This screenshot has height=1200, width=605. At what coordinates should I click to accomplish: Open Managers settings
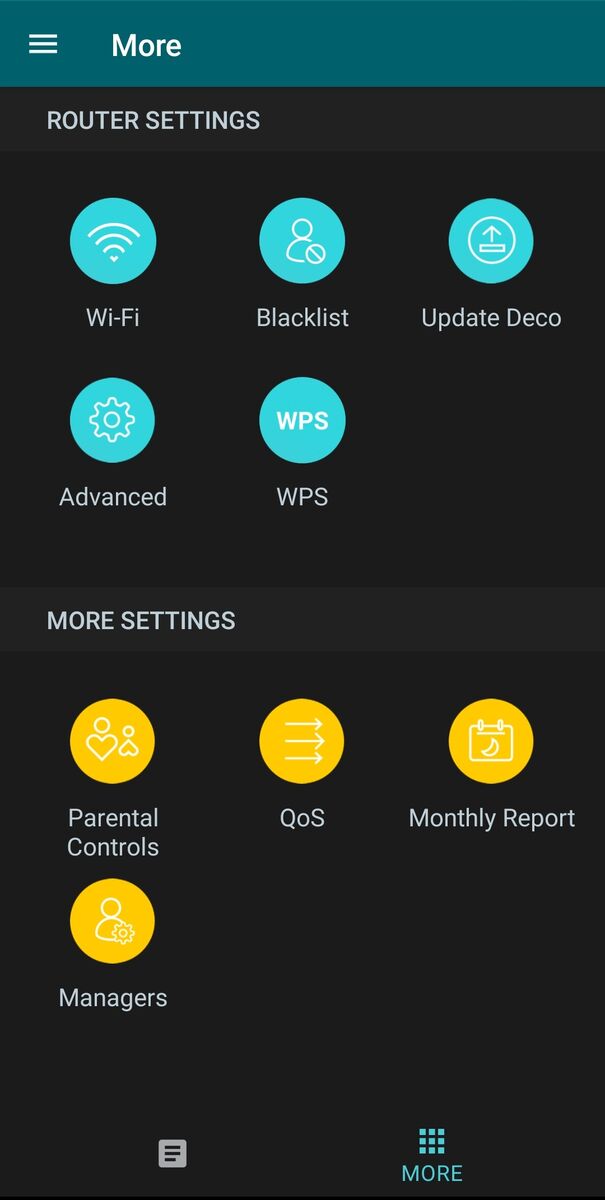112,921
